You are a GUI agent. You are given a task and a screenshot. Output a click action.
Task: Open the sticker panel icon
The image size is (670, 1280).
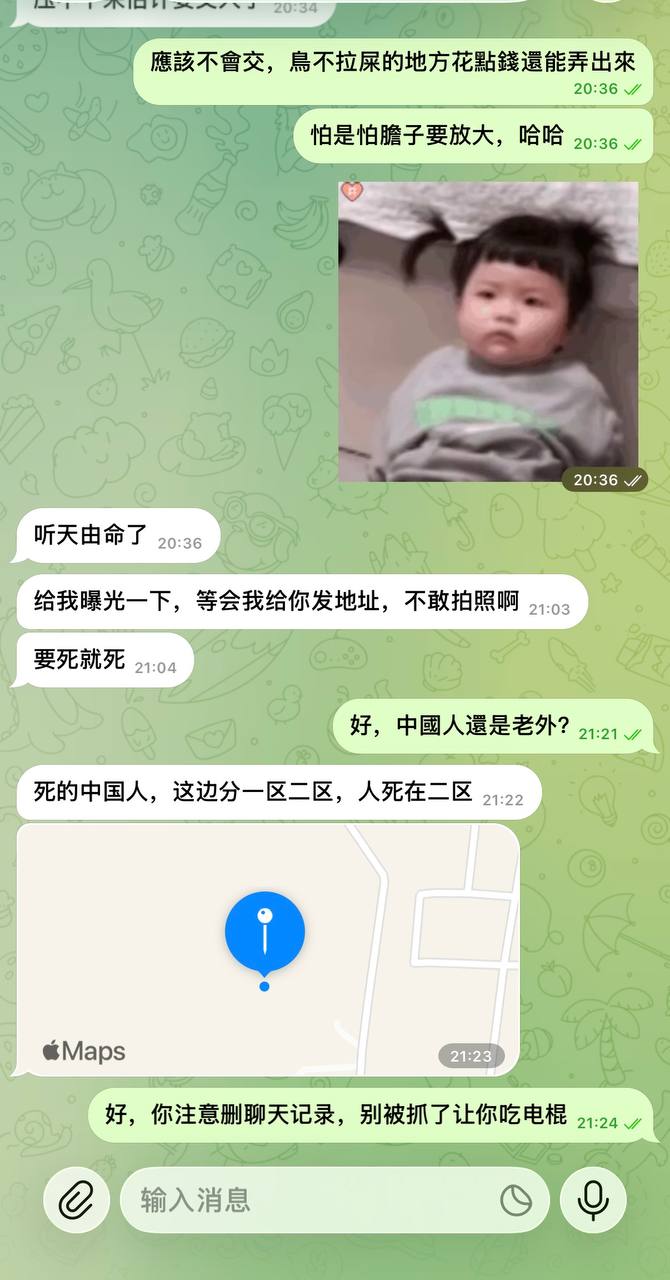tap(516, 1200)
